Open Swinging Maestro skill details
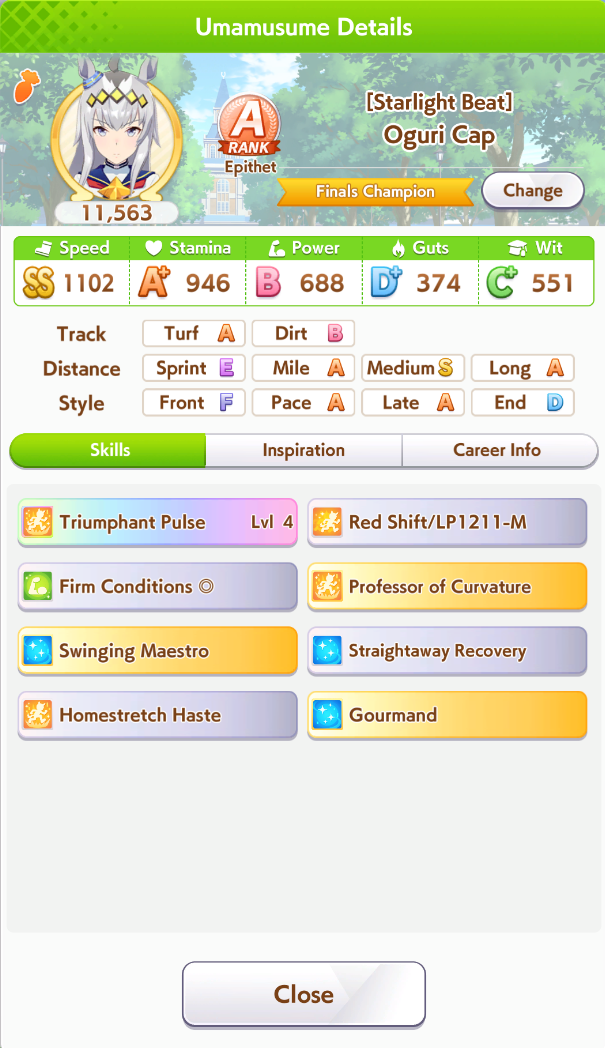Viewport: 605px width, 1048px height. (x=158, y=651)
